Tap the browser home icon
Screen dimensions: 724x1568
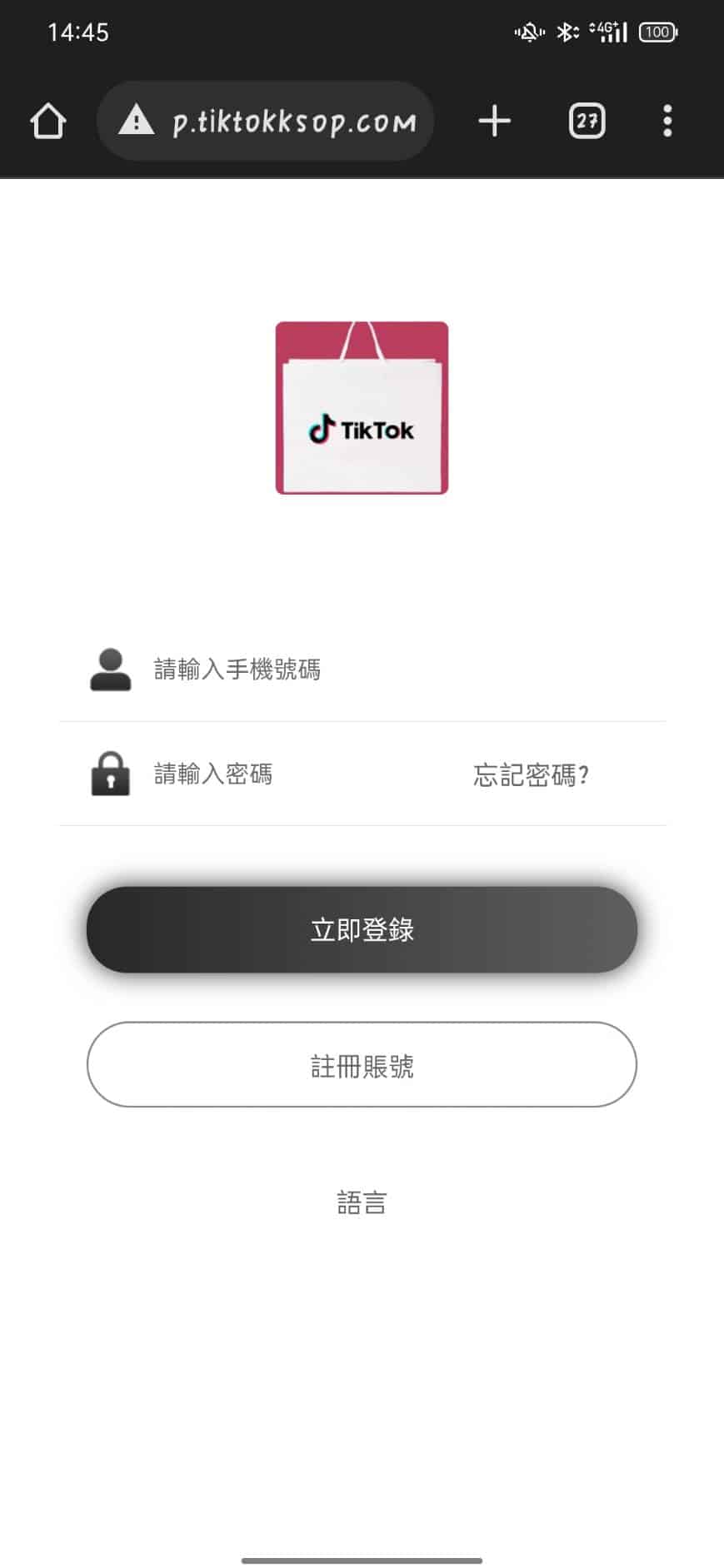tap(48, 122)
